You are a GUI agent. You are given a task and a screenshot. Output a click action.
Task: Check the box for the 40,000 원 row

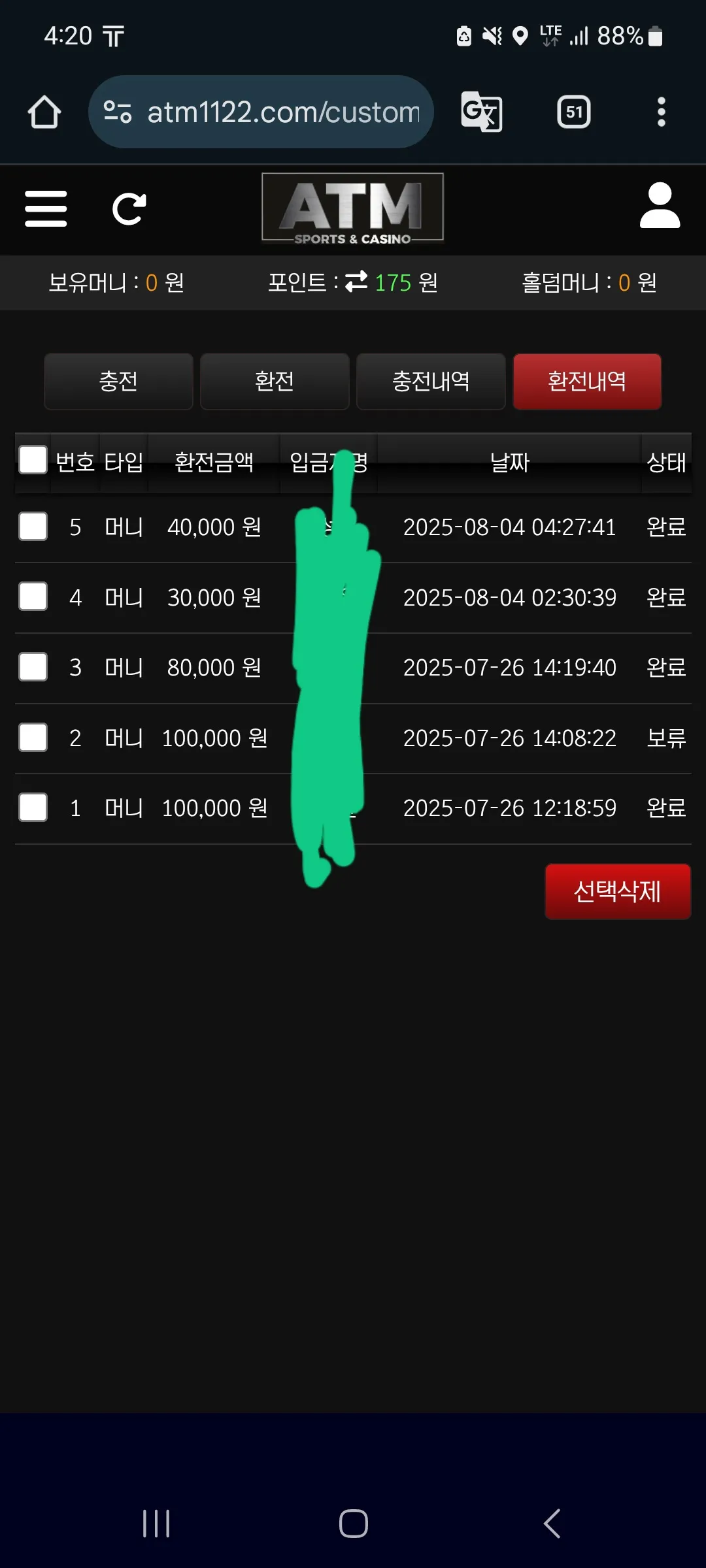(33, 527)
